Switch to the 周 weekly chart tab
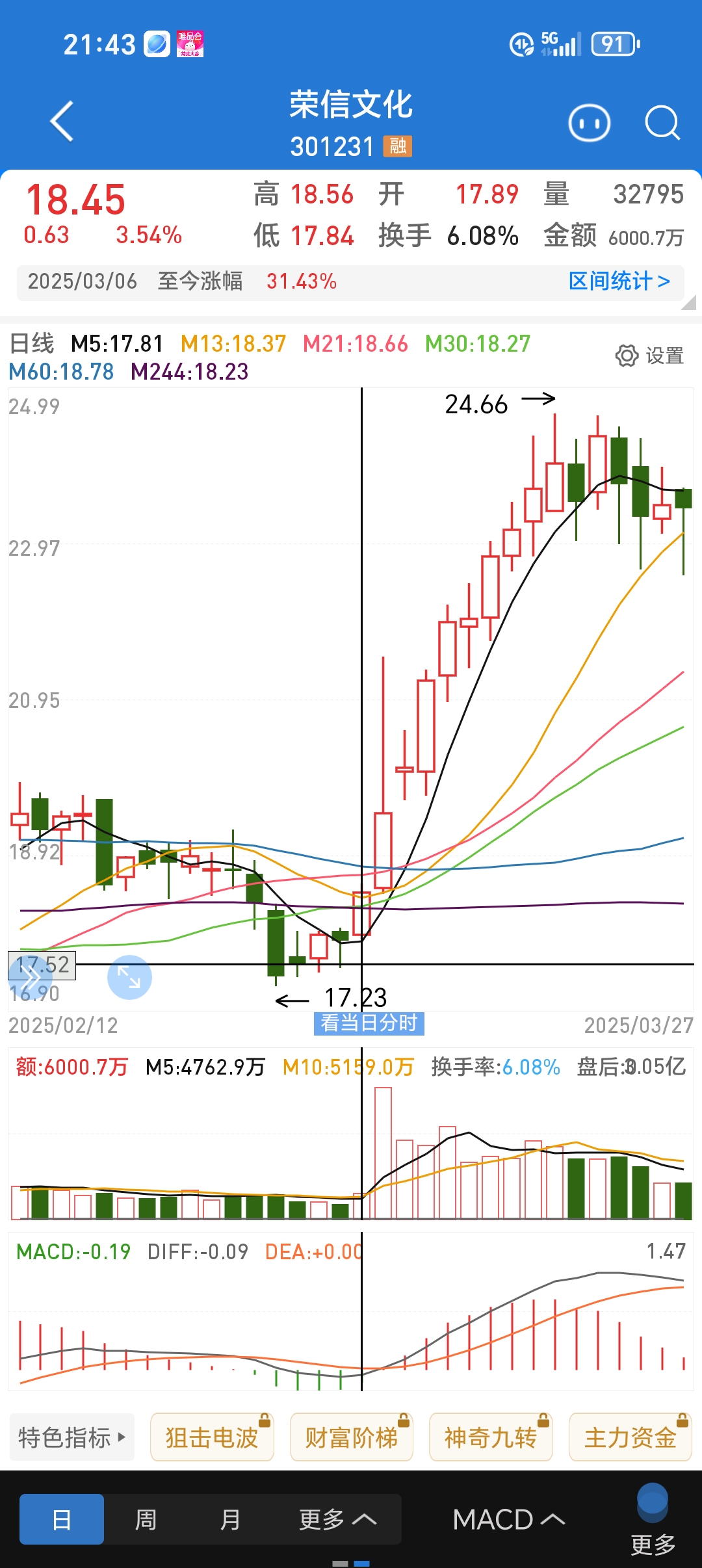702x1568 pixels. (146, 1519)
